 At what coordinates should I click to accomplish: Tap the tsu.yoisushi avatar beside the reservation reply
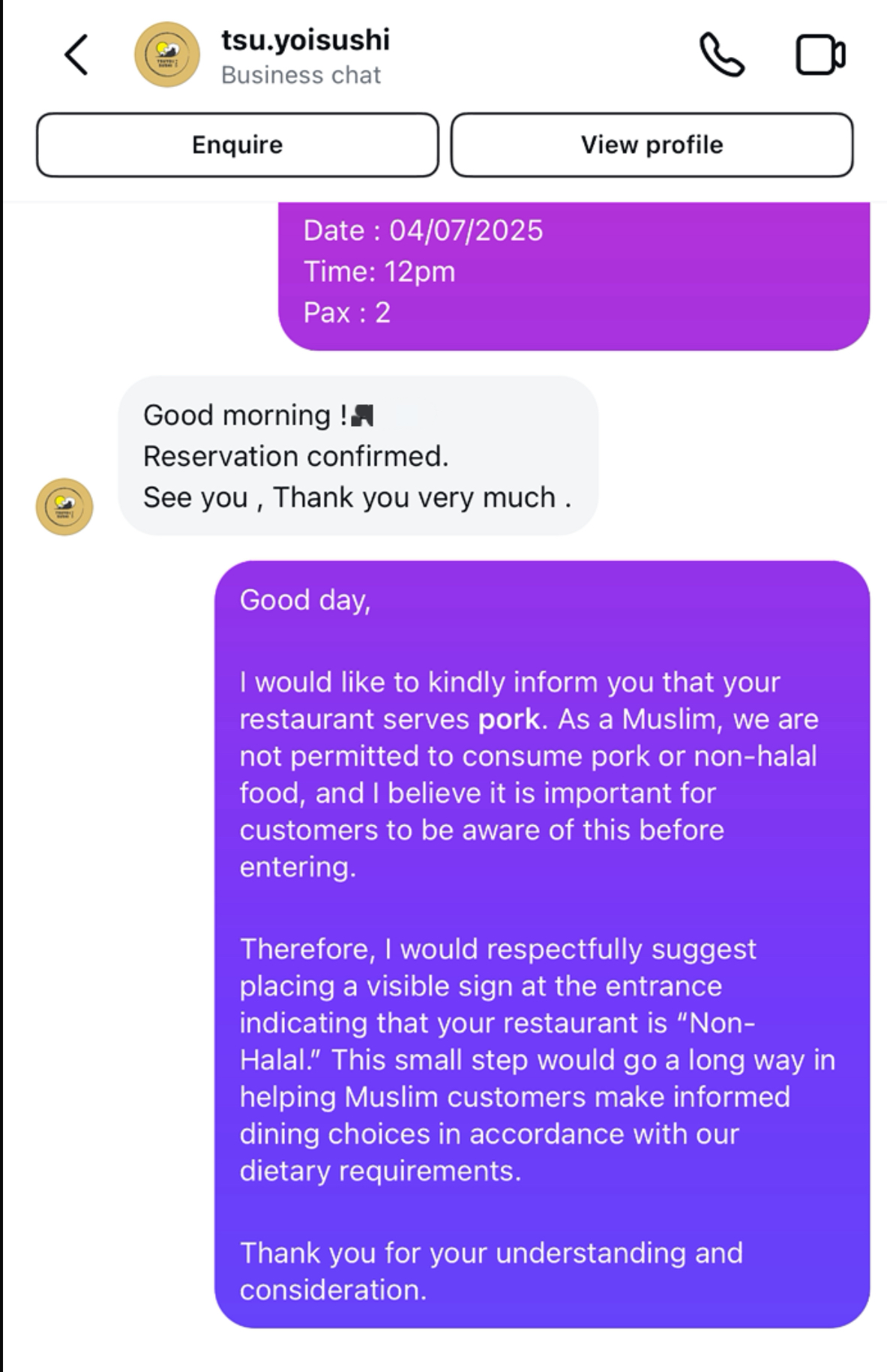click(x=64, y=506)
